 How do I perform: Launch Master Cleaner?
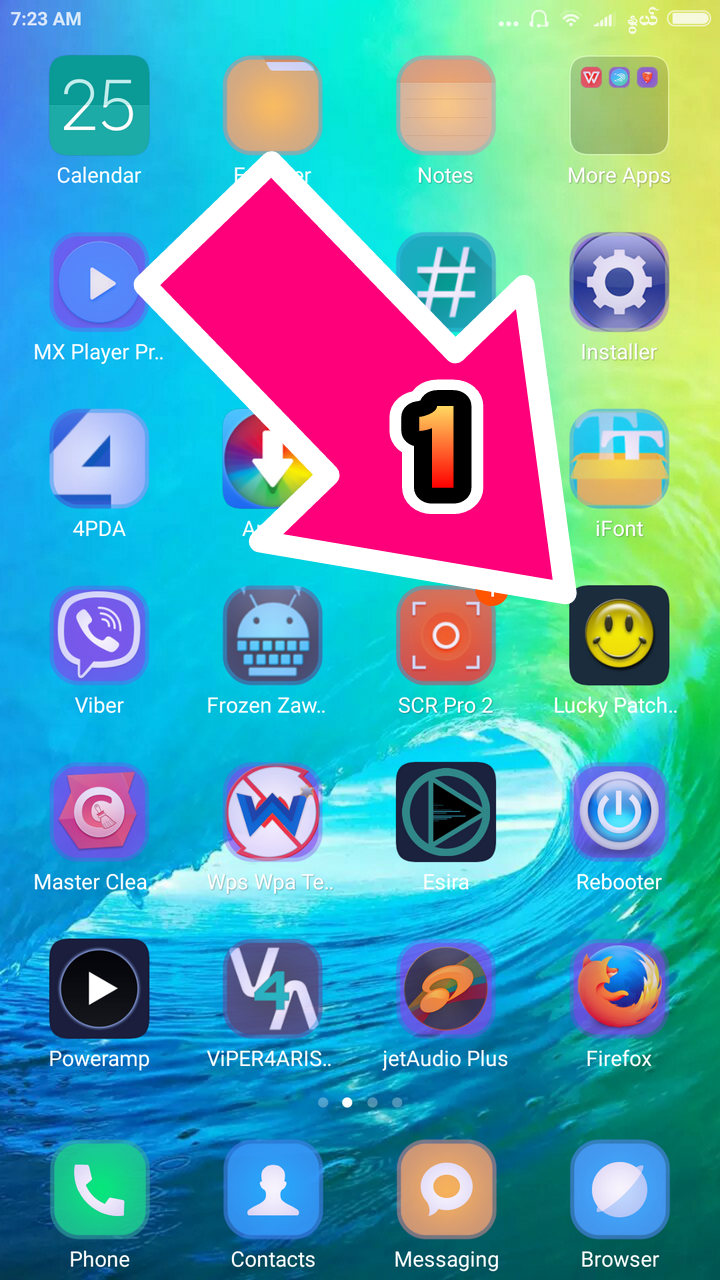tap(99, 812)
